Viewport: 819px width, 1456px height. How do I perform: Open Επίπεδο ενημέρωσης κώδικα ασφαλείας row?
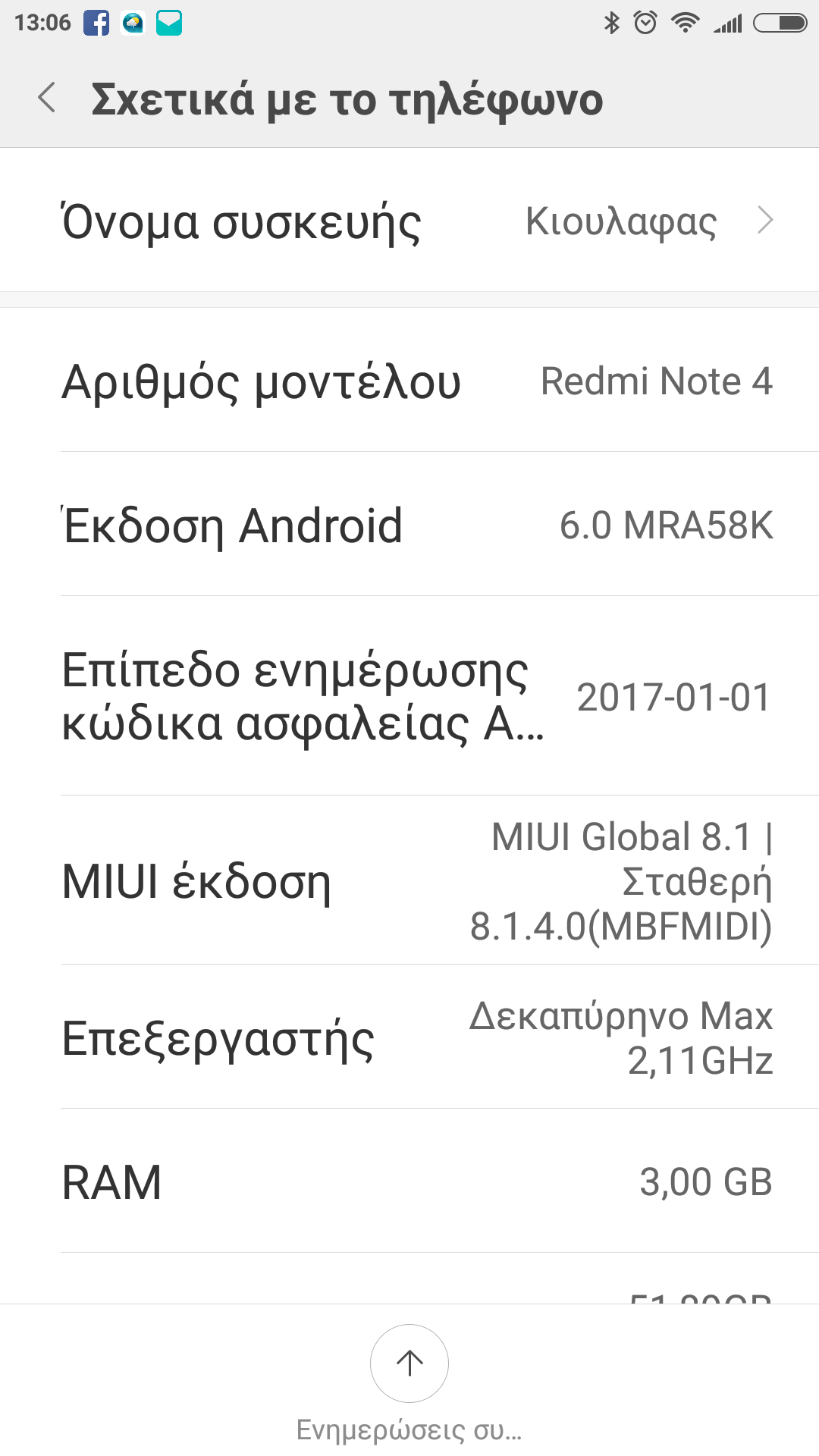coord(409,696)
